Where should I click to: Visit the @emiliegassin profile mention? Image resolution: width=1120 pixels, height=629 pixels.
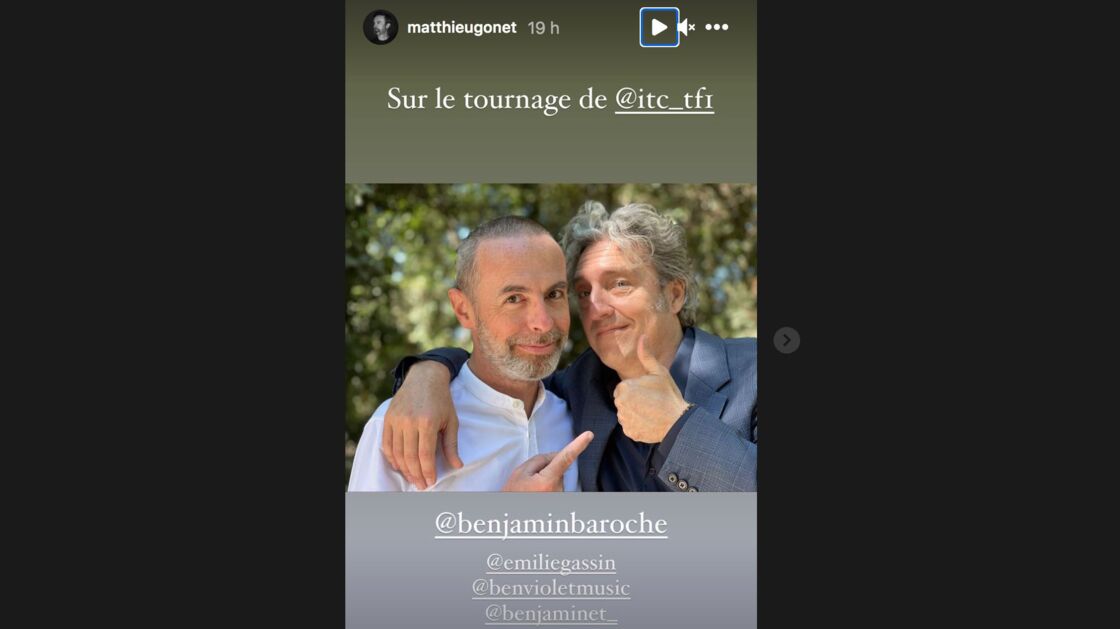pyautogui.click(x=551, y=563)
